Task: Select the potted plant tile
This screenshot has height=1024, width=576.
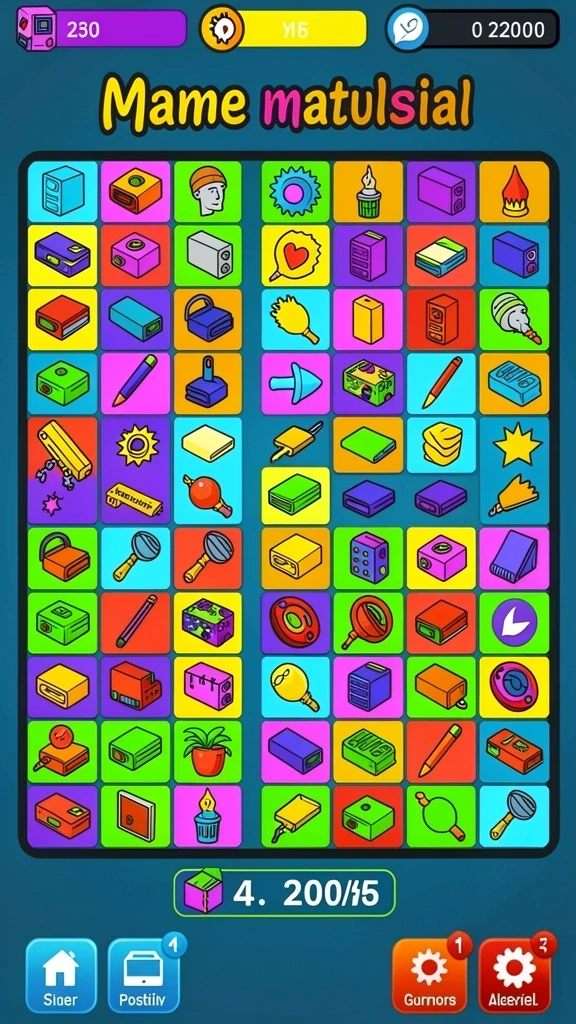Action: pyautogui.click(x=208, y=752)
